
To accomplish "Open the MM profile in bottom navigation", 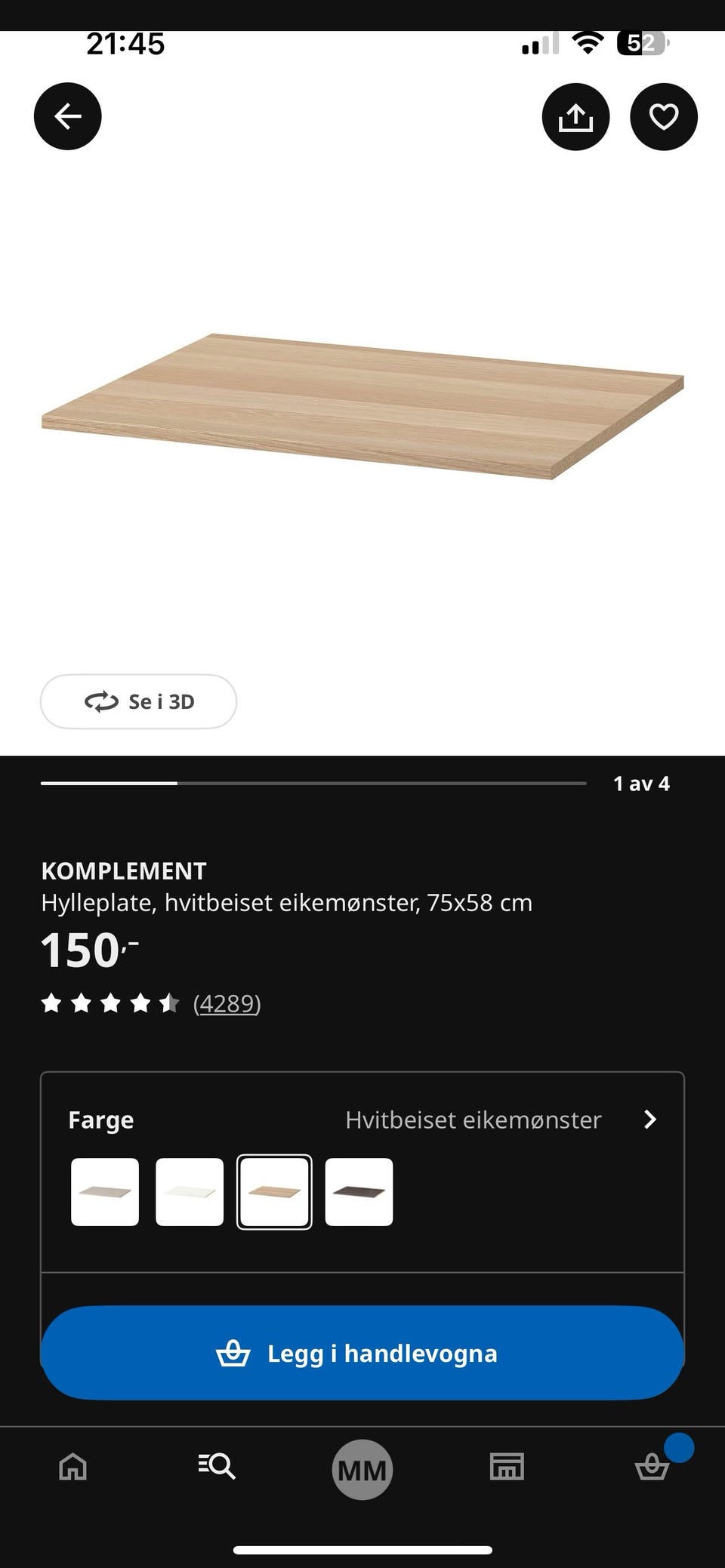I will tap(362, 1468).
